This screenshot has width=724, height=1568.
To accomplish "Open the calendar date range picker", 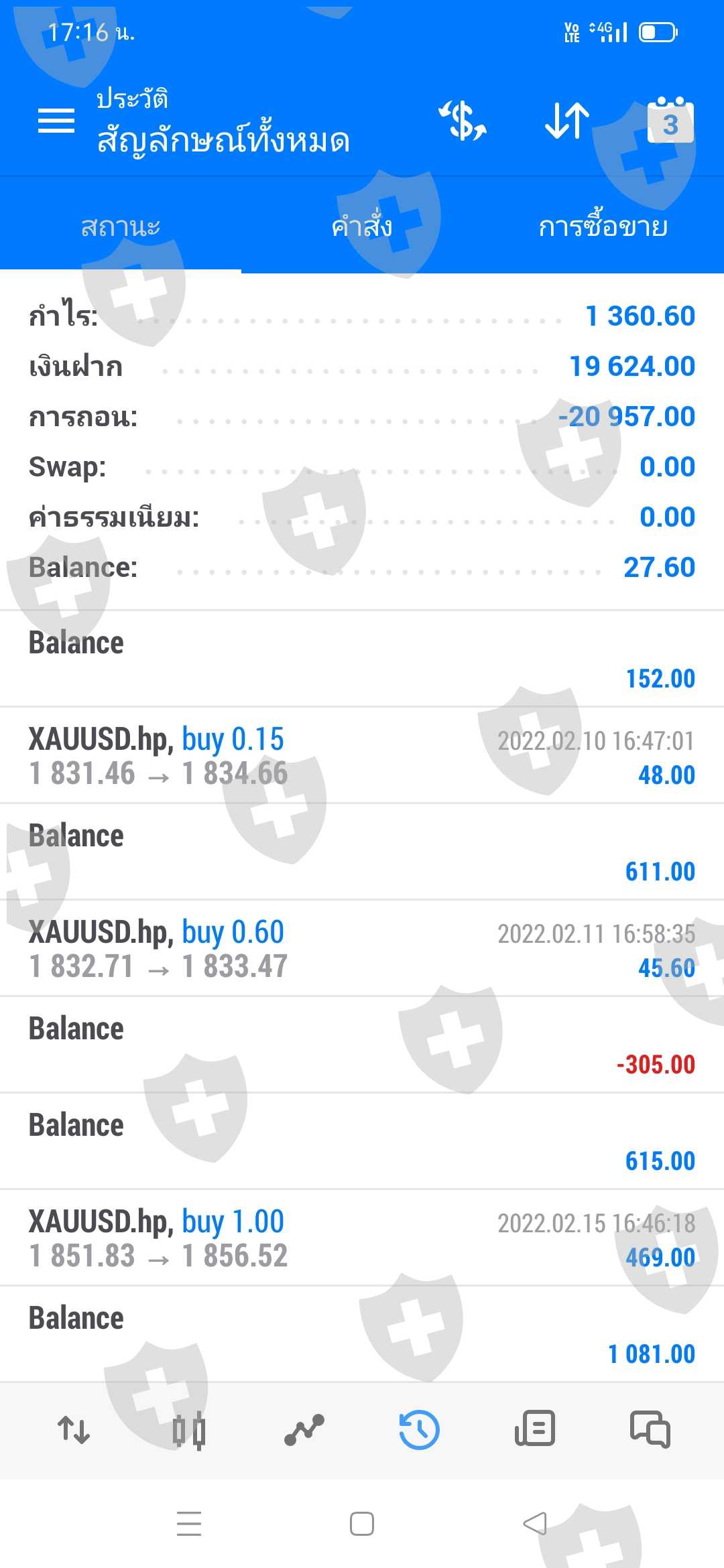I will [670, 121].
